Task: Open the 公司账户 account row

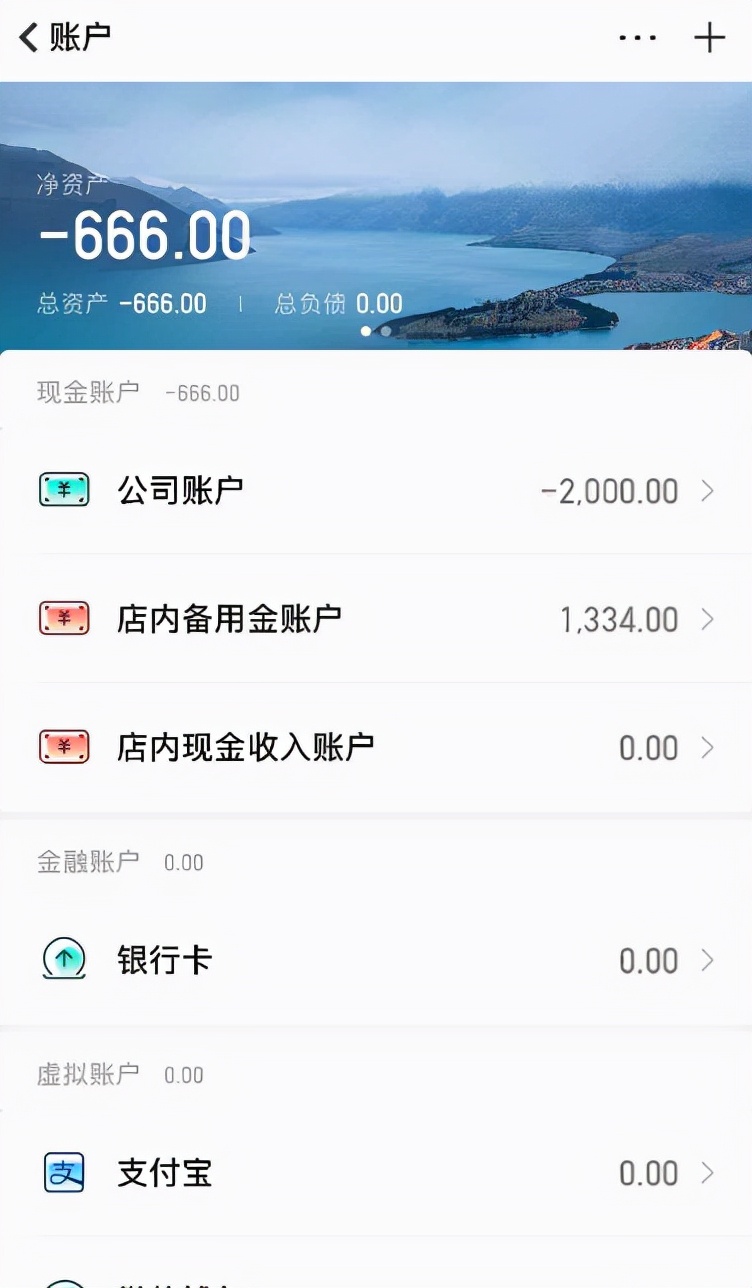Action: 376,491
